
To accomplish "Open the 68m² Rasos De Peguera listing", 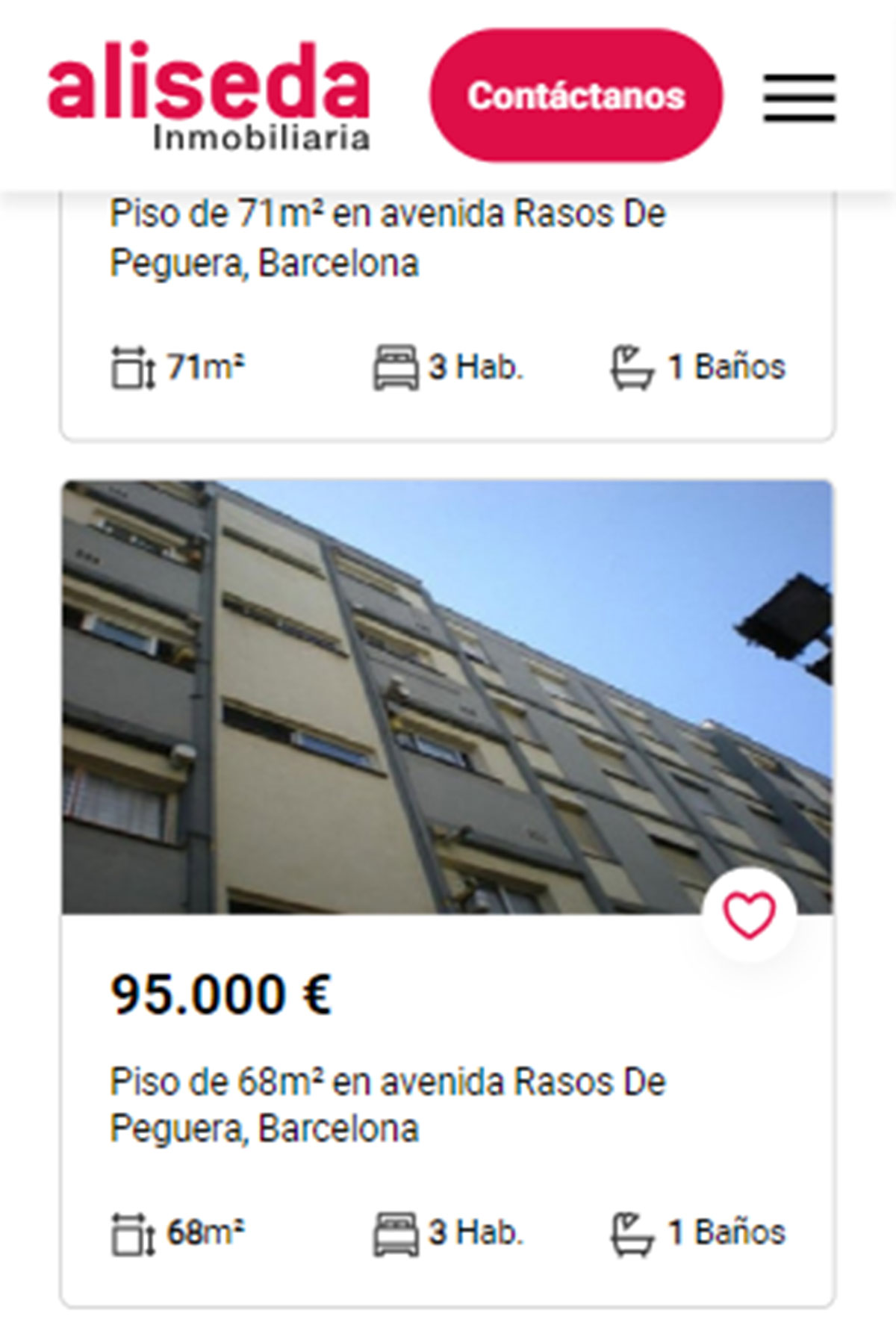I will click(388, 1113).
